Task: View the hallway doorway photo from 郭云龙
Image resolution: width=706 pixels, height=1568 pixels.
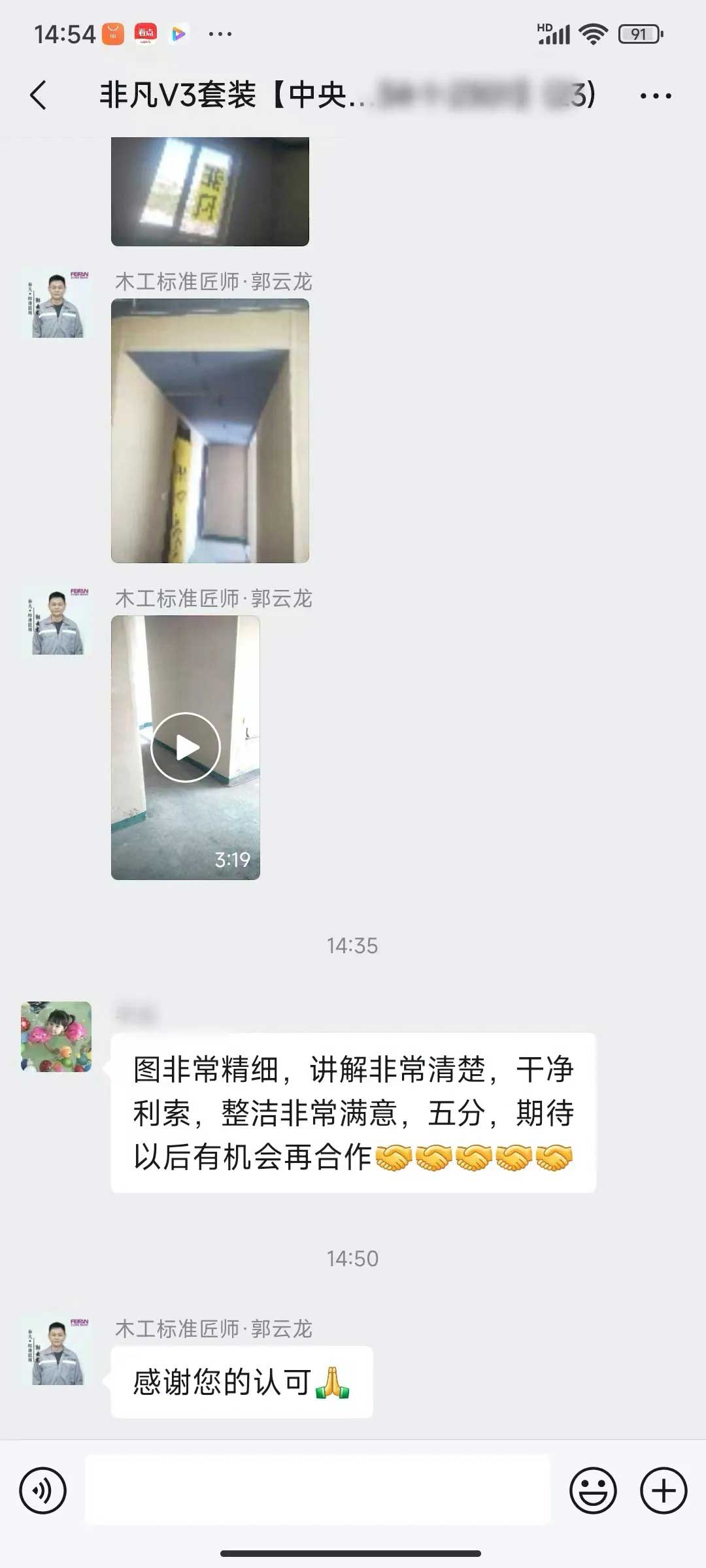Action: pos(210,431)
